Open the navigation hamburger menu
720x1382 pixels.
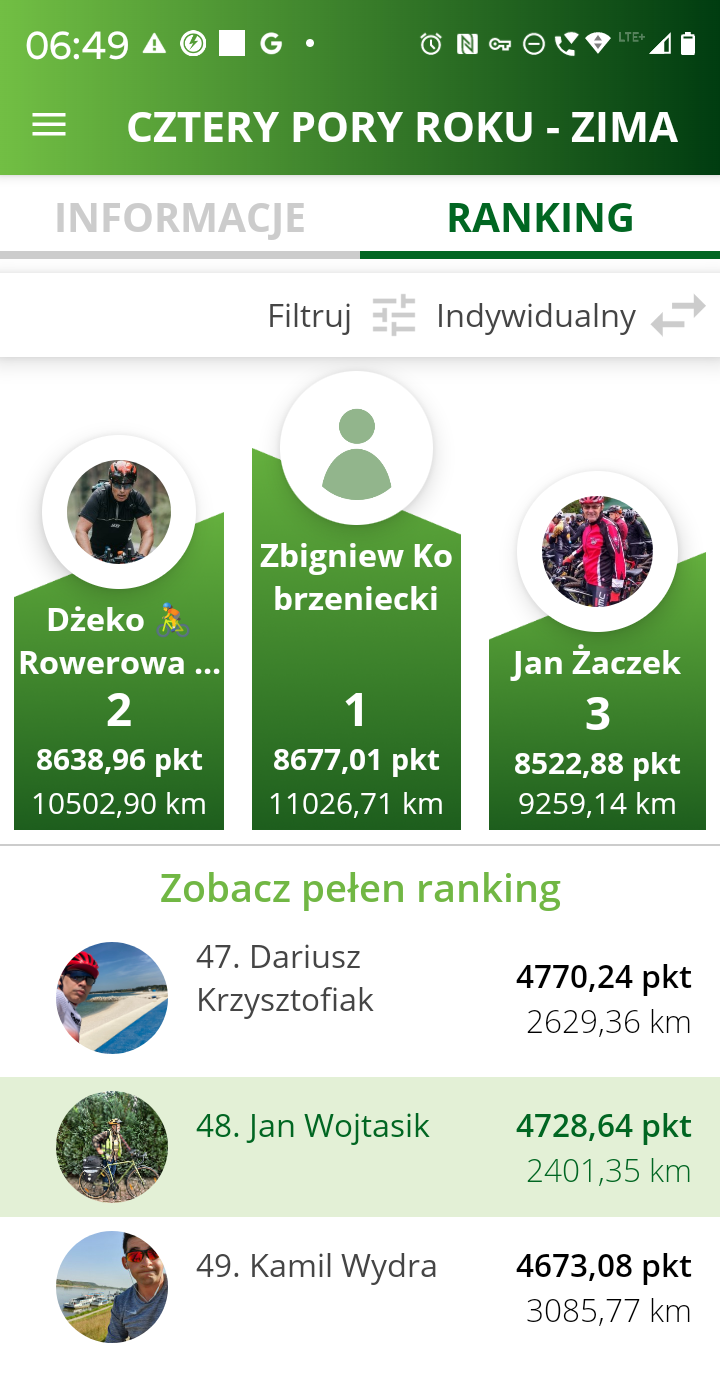tap(48, 126)
